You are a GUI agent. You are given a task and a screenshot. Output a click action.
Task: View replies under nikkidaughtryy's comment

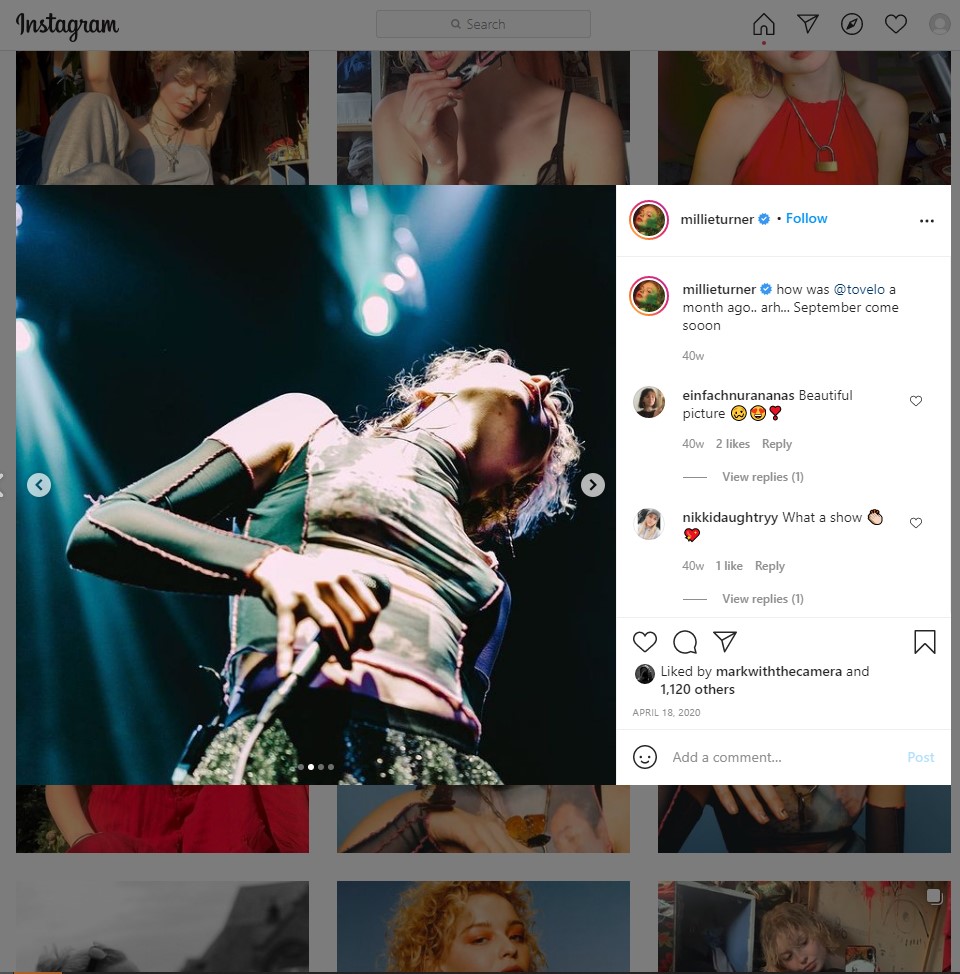(x=762, y=599)
